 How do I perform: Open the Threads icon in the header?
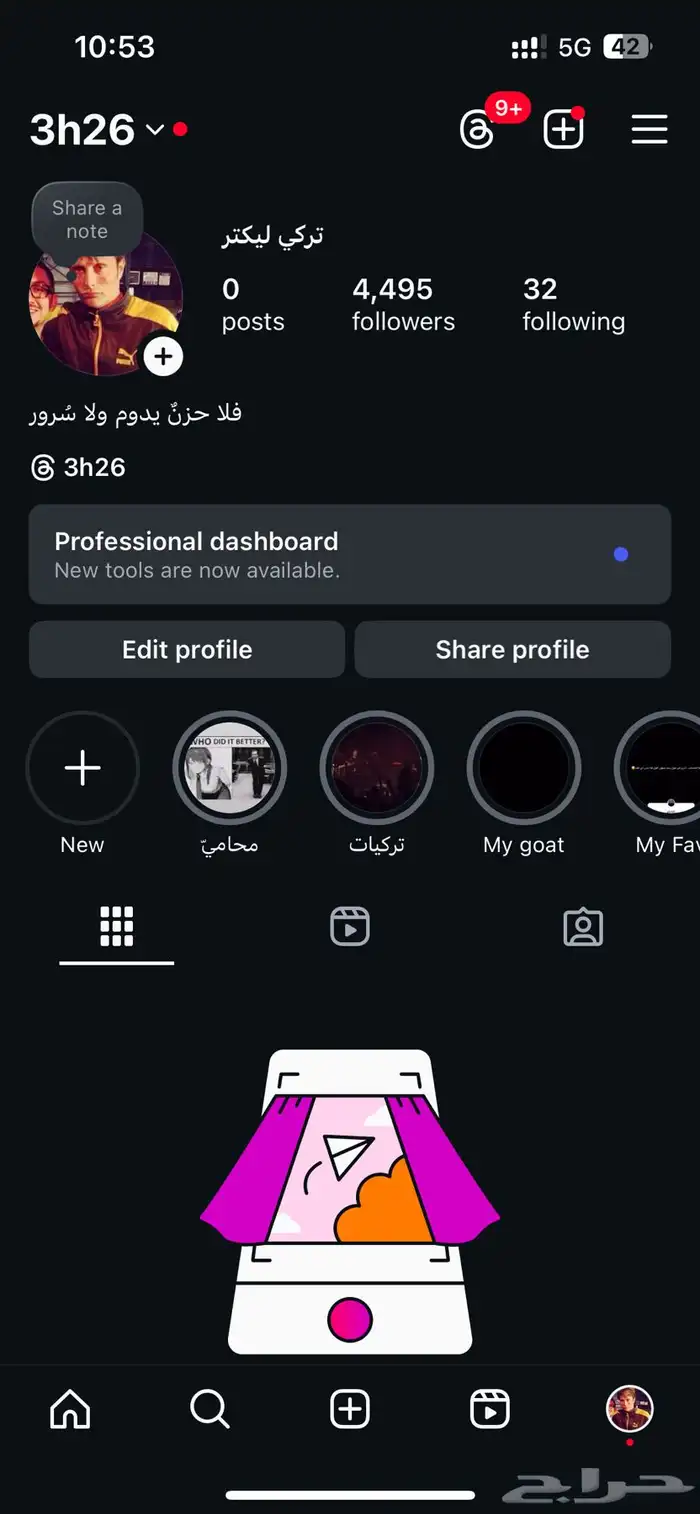477,130
